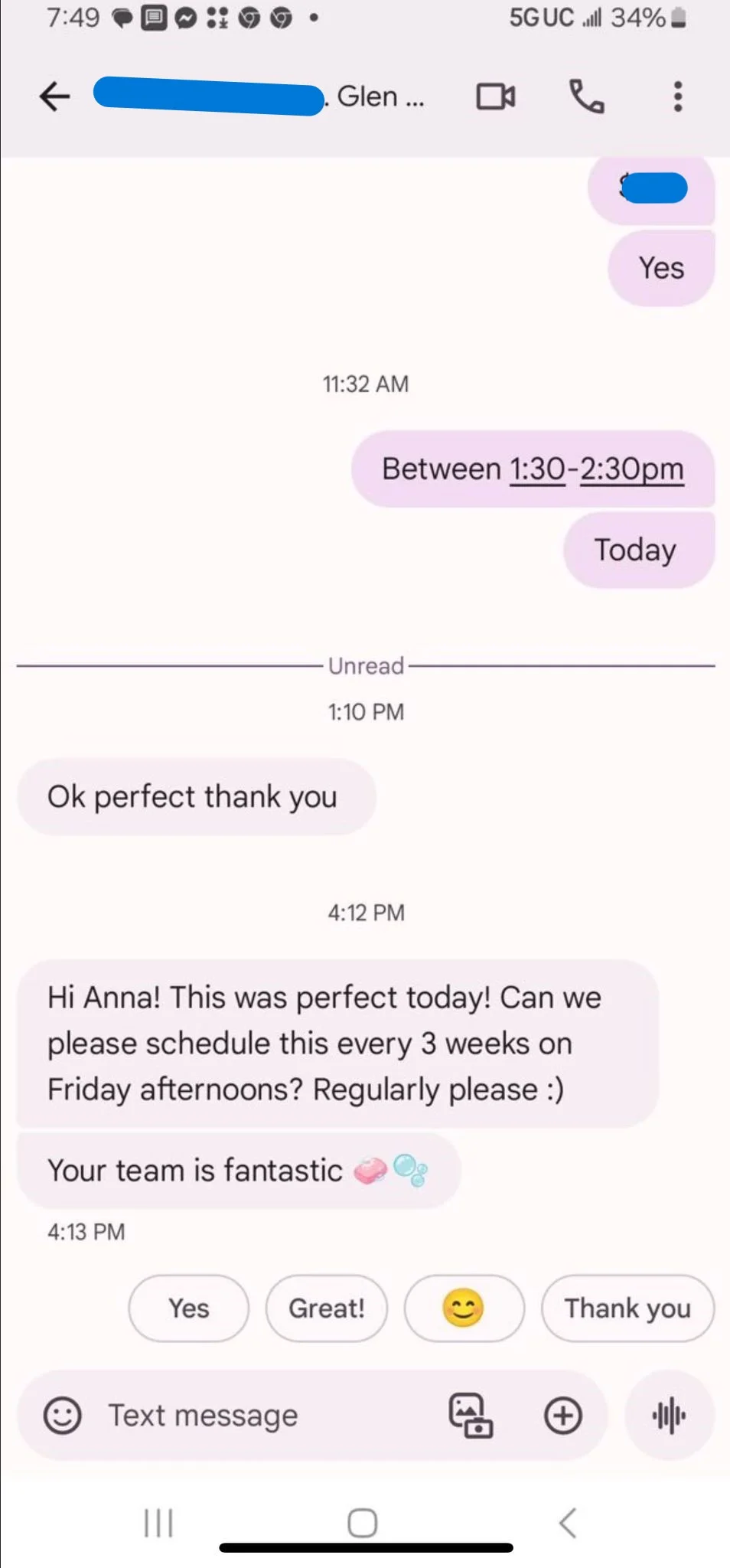
Task: Open the emoji picker in message box
Action: click(62, 1415)
